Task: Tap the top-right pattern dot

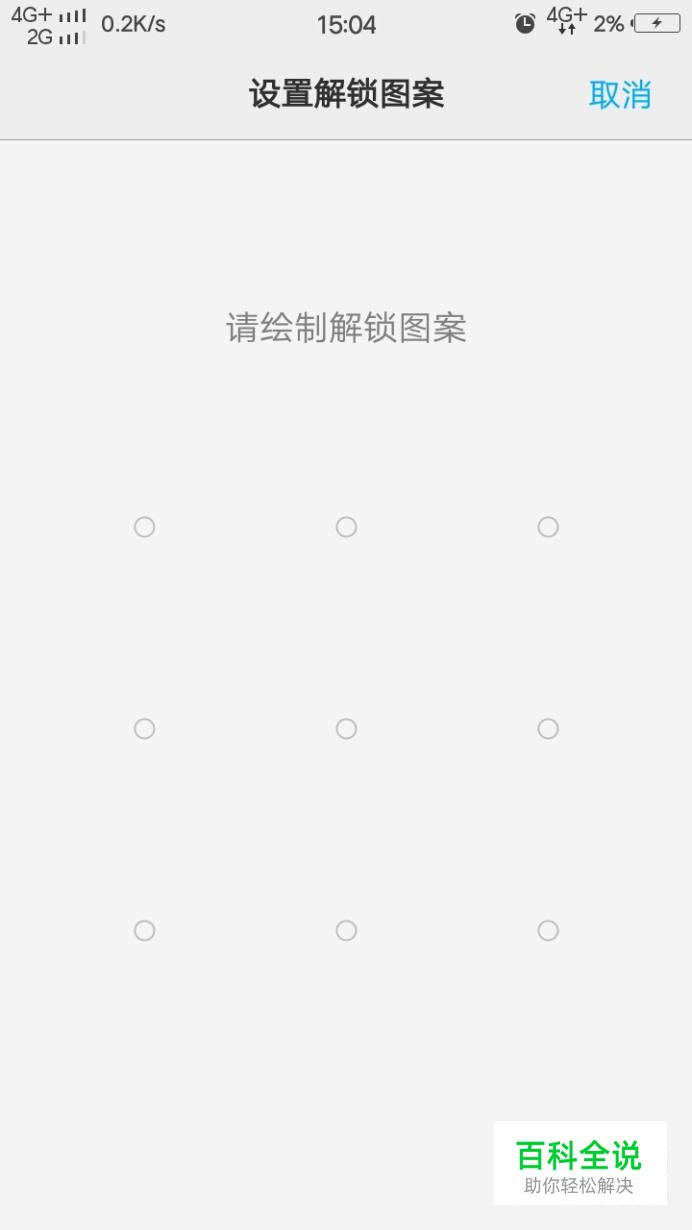Action: pos(548,527)
